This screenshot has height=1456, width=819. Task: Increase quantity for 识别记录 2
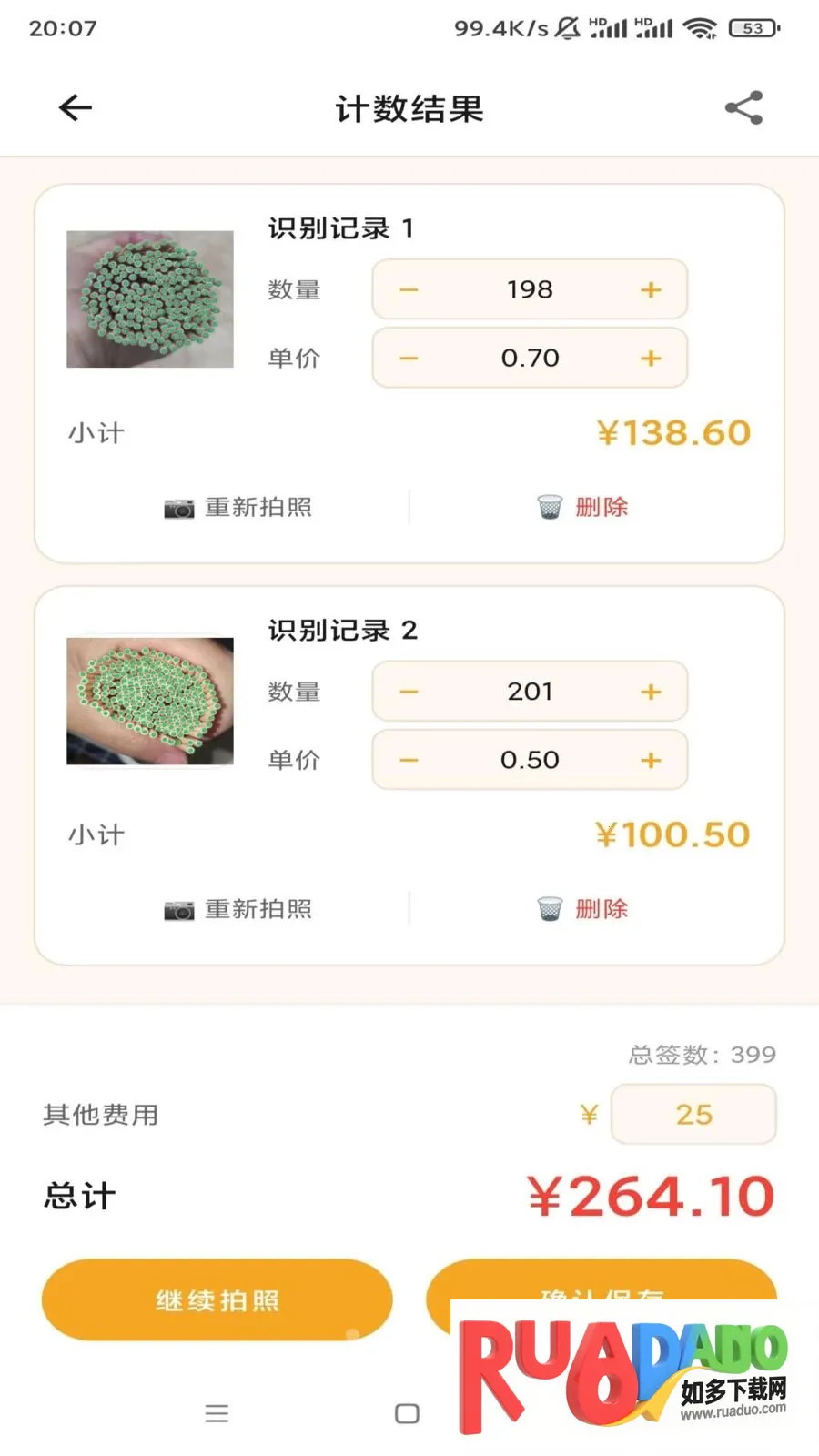pos(651,693)
